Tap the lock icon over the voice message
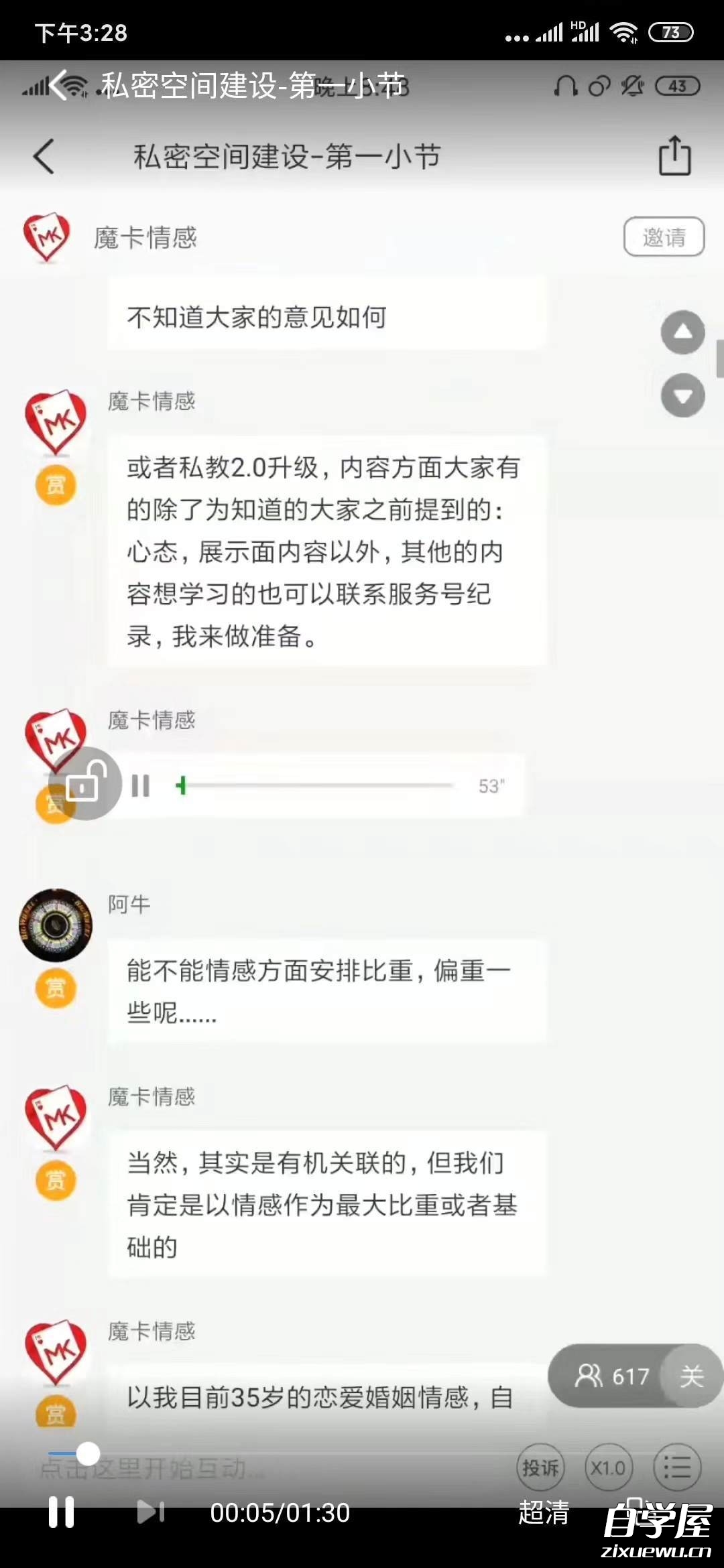 click(85, 783)
